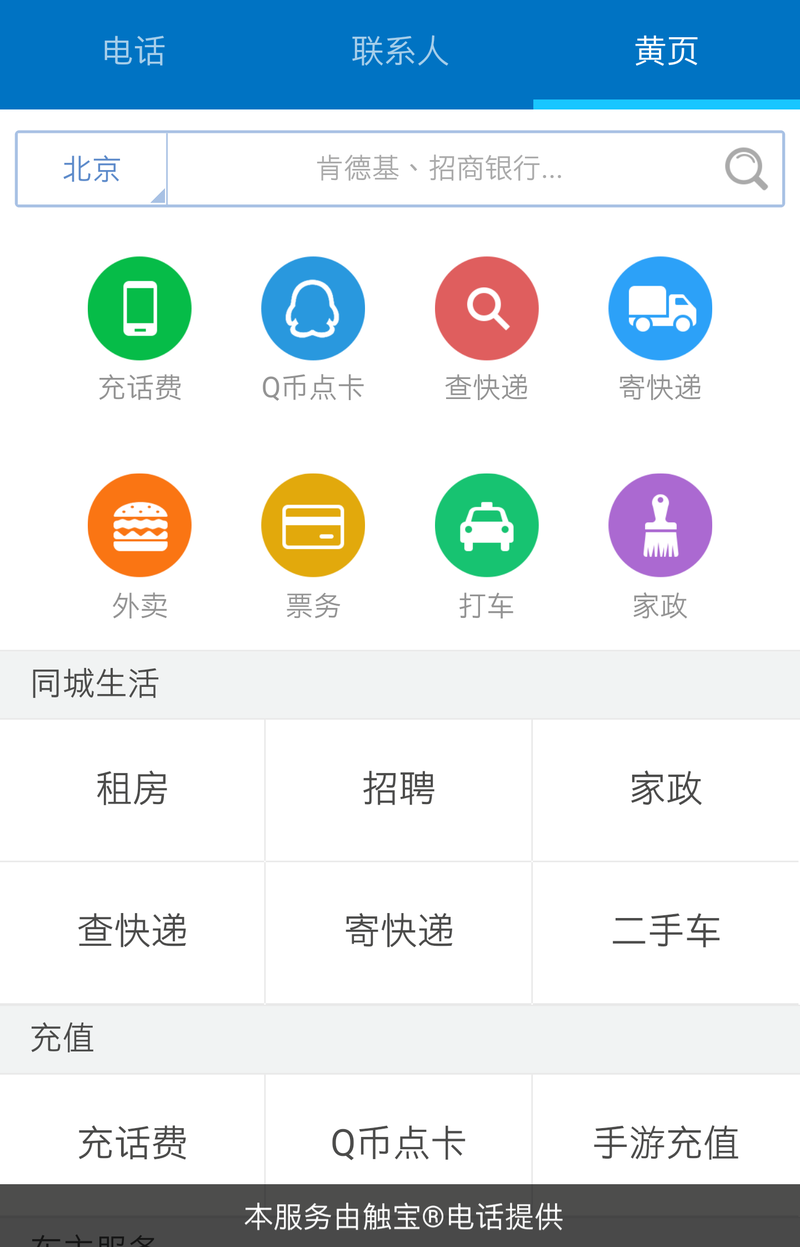Open the 二手车 used cars service

tap(666, 931)
